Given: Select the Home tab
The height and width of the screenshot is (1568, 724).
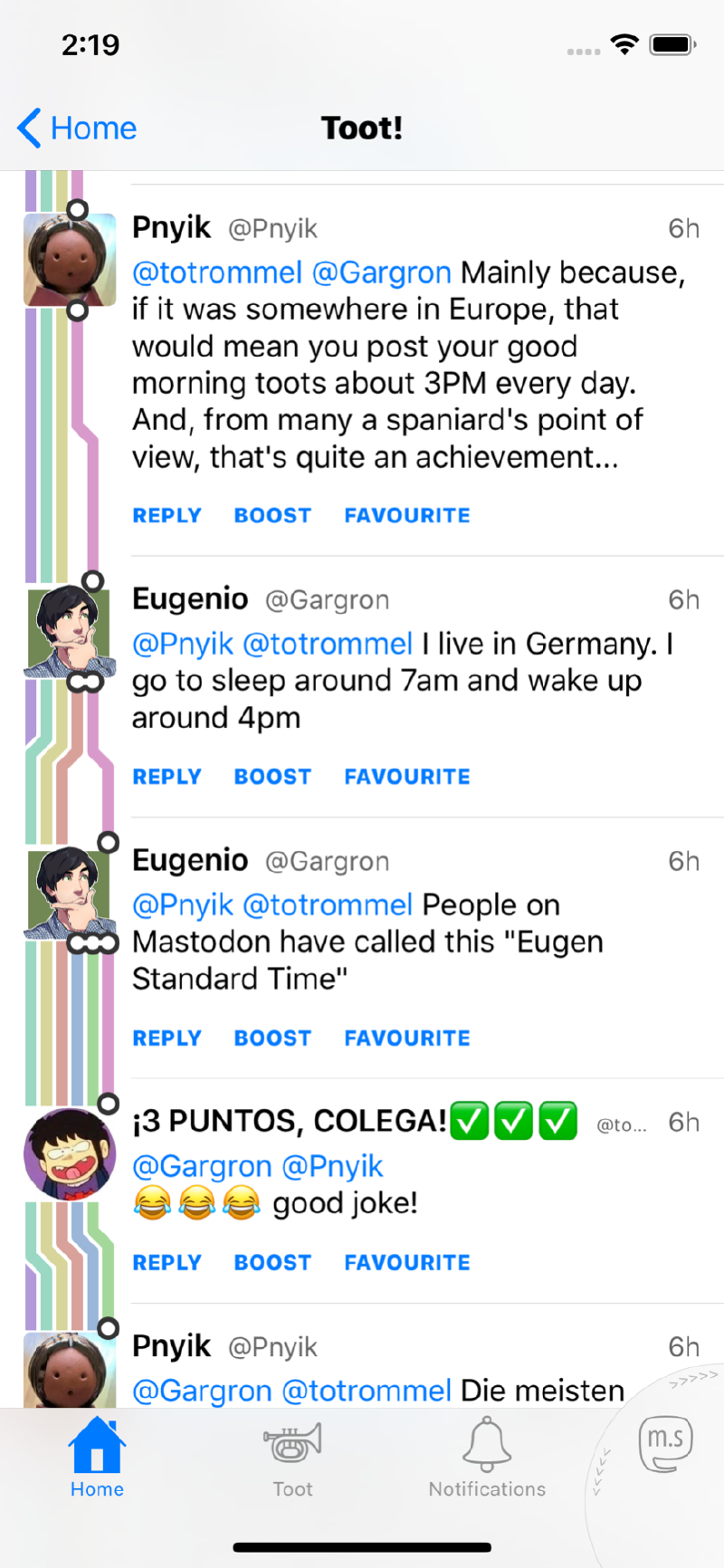Looking at the screenshot, I should [97, 1456].
